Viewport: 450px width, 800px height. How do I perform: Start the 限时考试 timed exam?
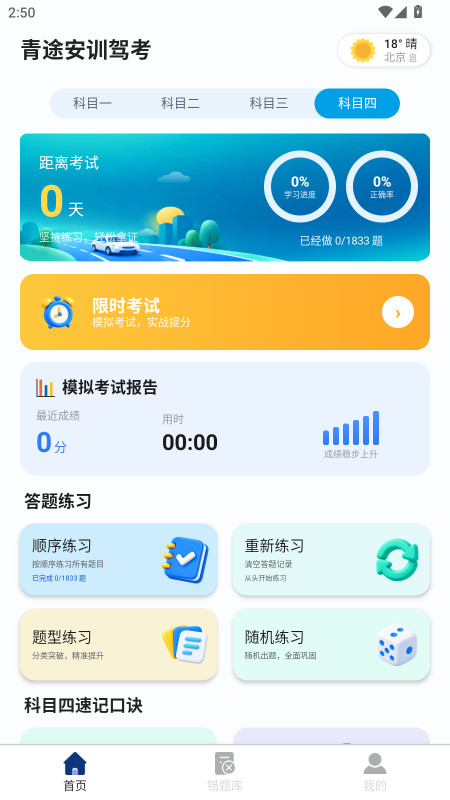[225, 312]
